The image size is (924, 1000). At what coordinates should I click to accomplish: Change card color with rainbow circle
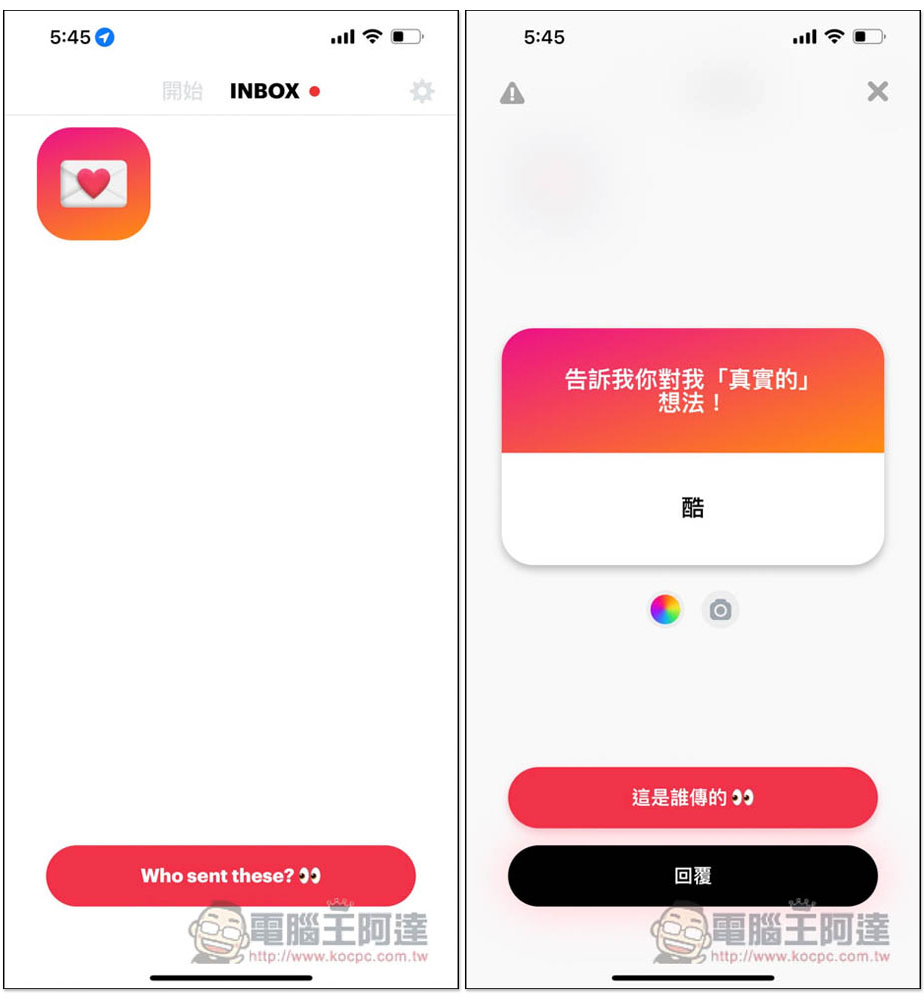665,609
